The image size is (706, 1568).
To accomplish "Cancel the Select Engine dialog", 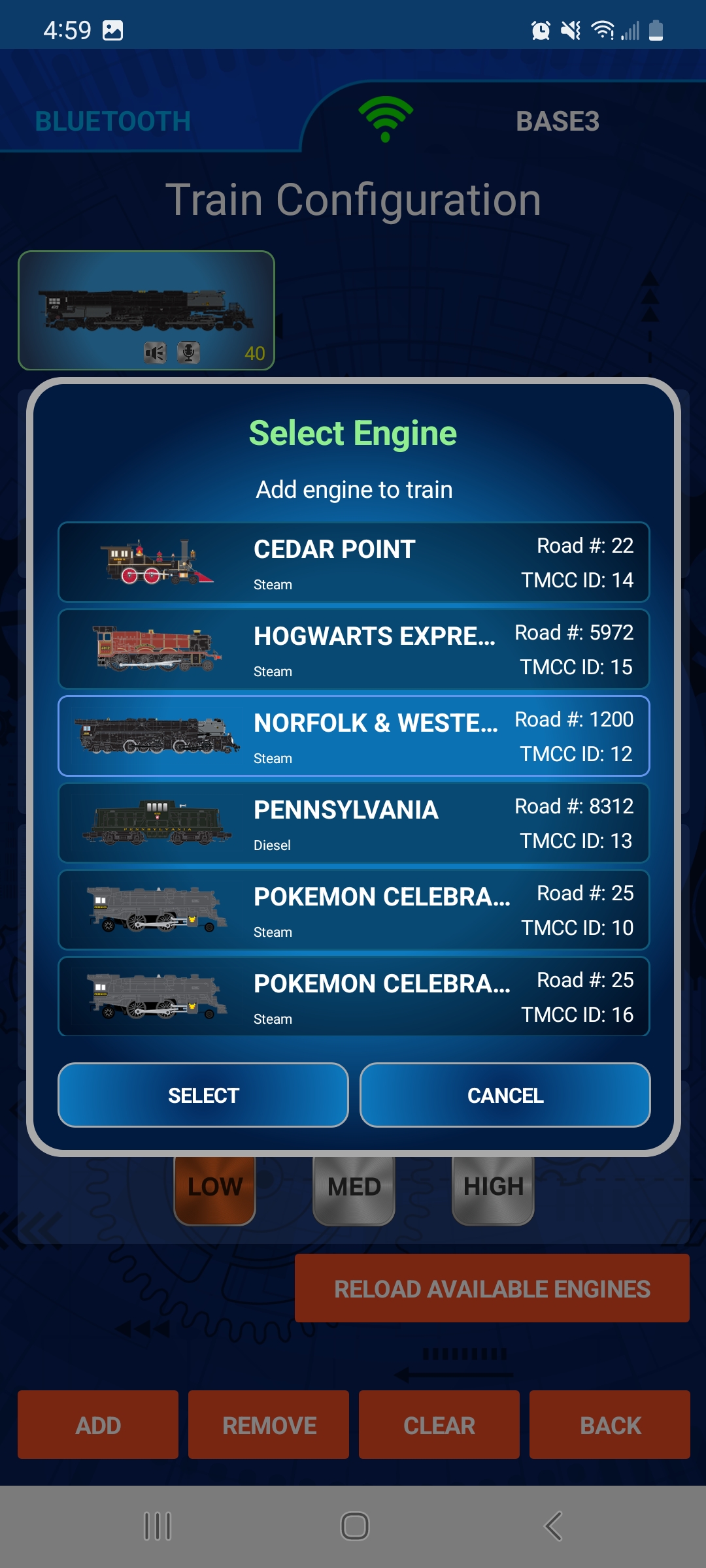I will coord(505,1095).
